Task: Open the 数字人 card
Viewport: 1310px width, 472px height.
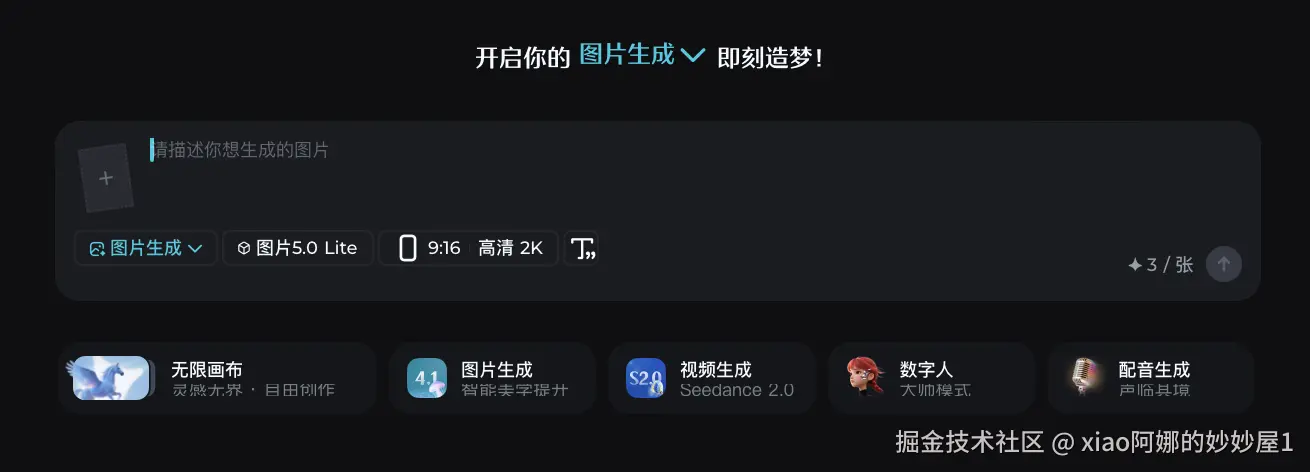Action: click(931, 378)
